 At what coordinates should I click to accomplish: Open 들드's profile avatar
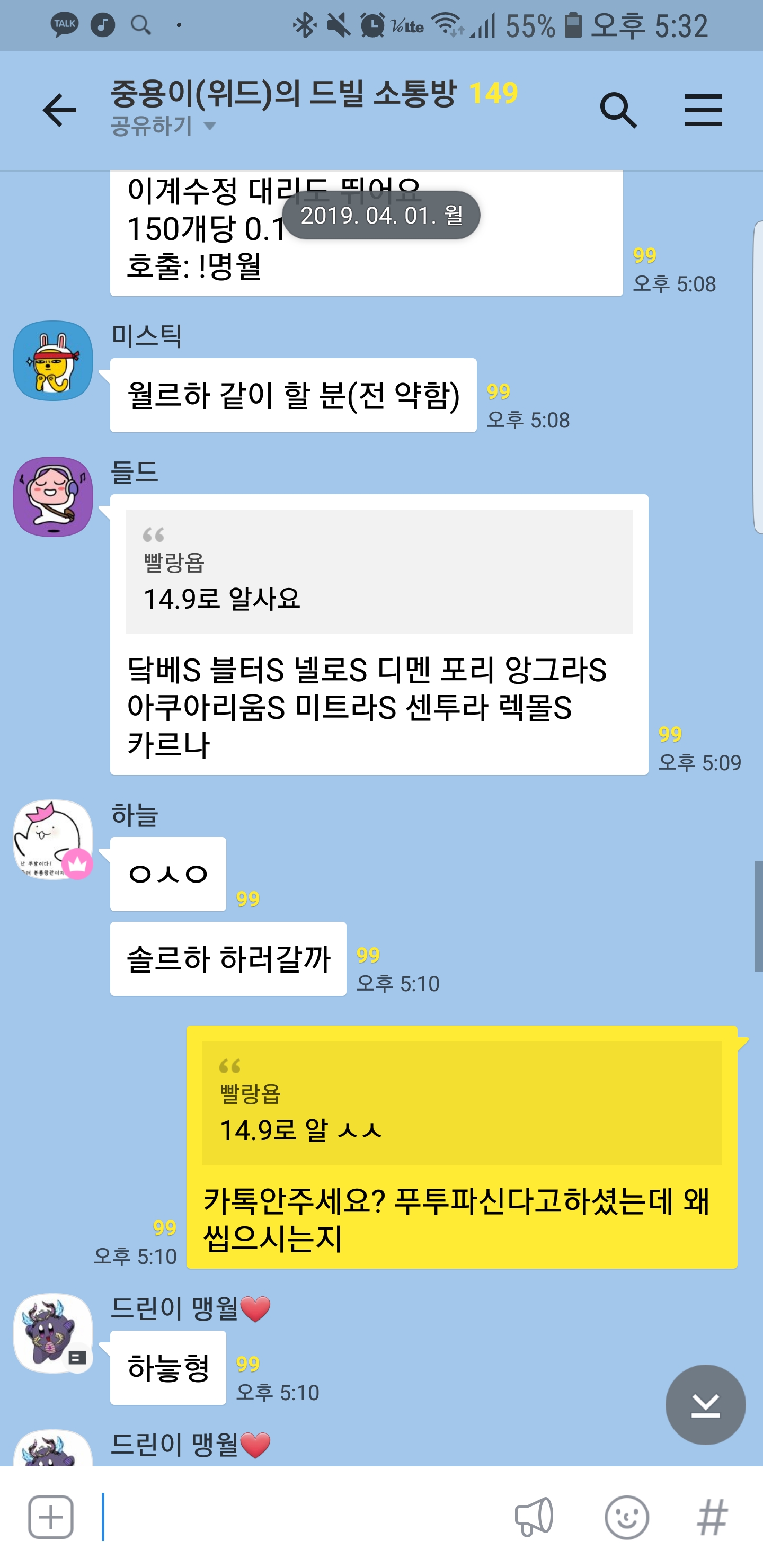coord(53,497)
